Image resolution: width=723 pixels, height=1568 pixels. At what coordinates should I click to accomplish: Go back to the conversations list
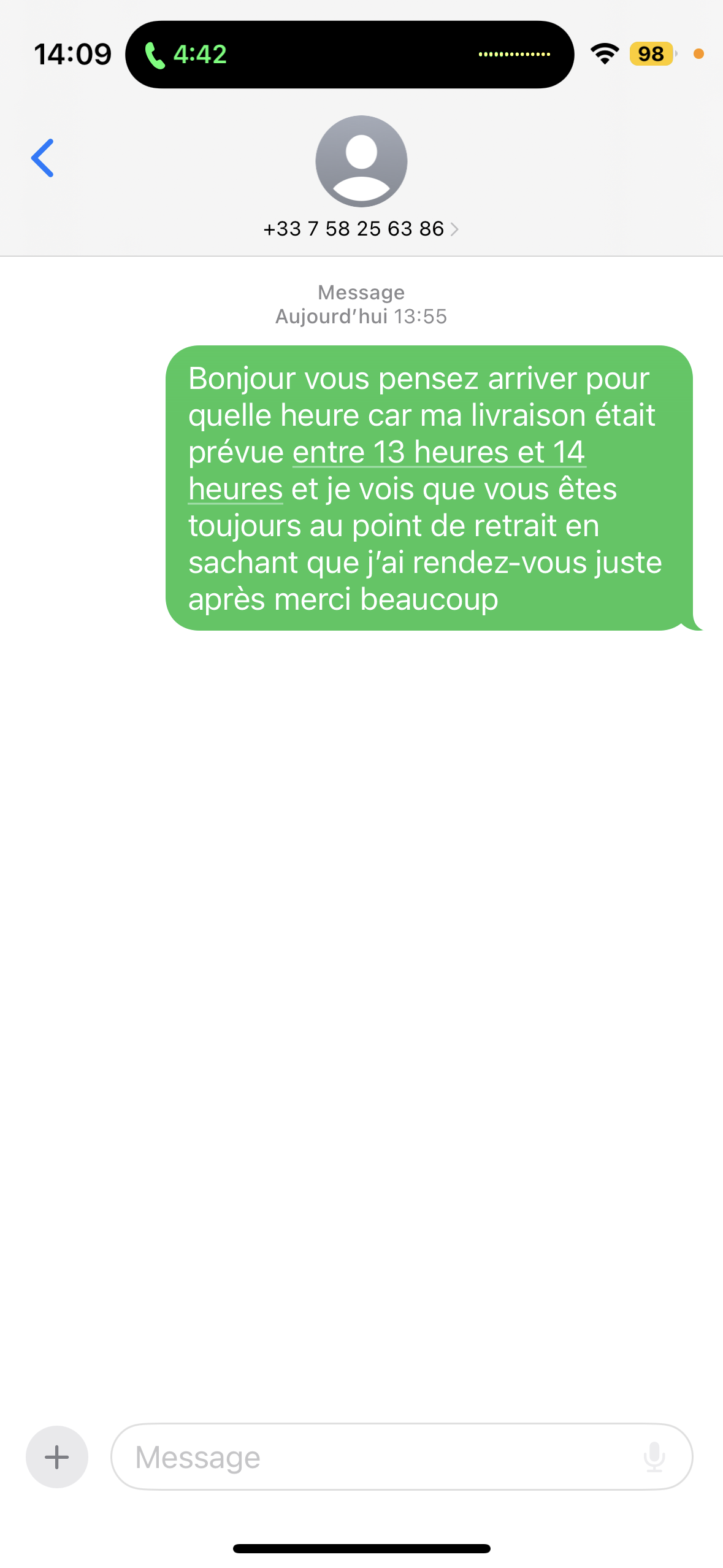(43, 158)
